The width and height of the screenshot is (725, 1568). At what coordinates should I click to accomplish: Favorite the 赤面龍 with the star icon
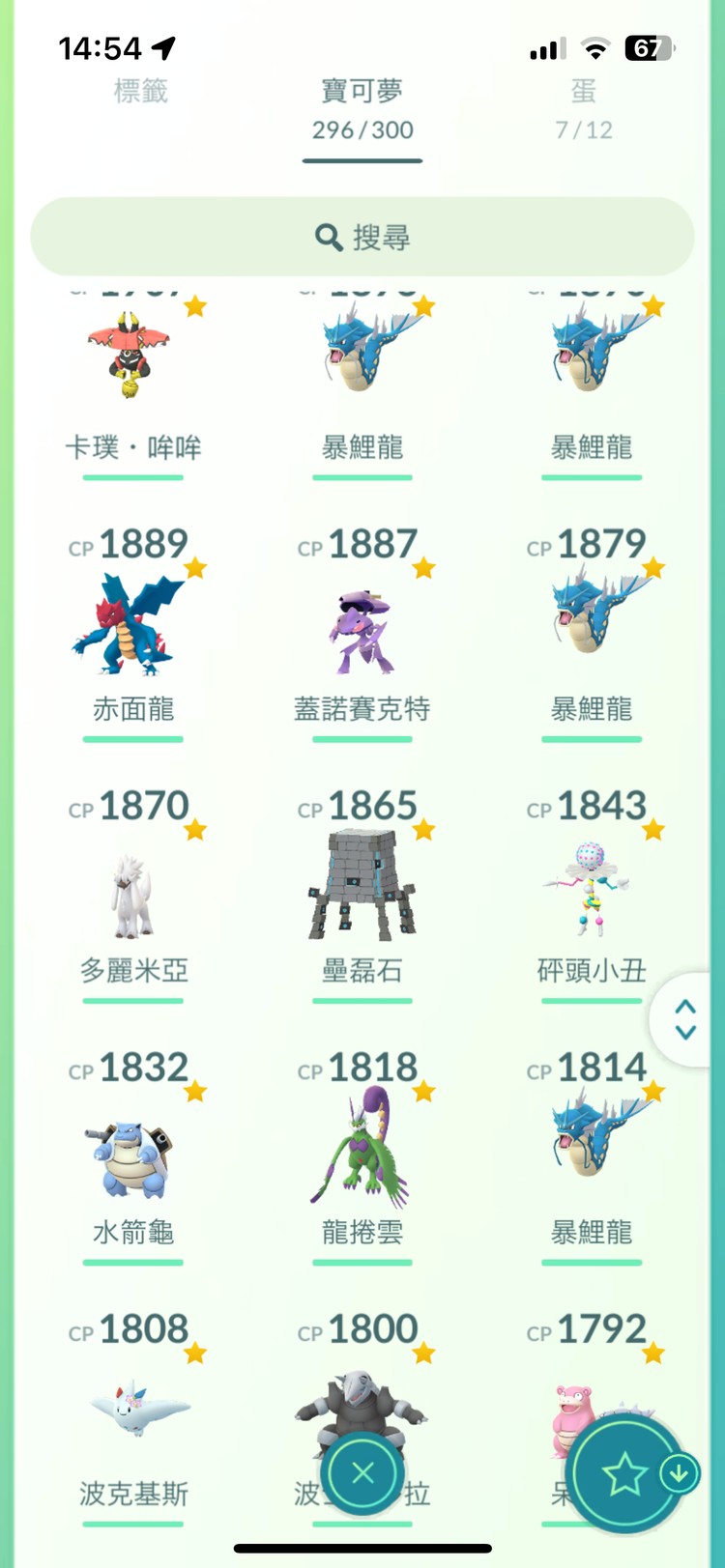pos(195,568)
